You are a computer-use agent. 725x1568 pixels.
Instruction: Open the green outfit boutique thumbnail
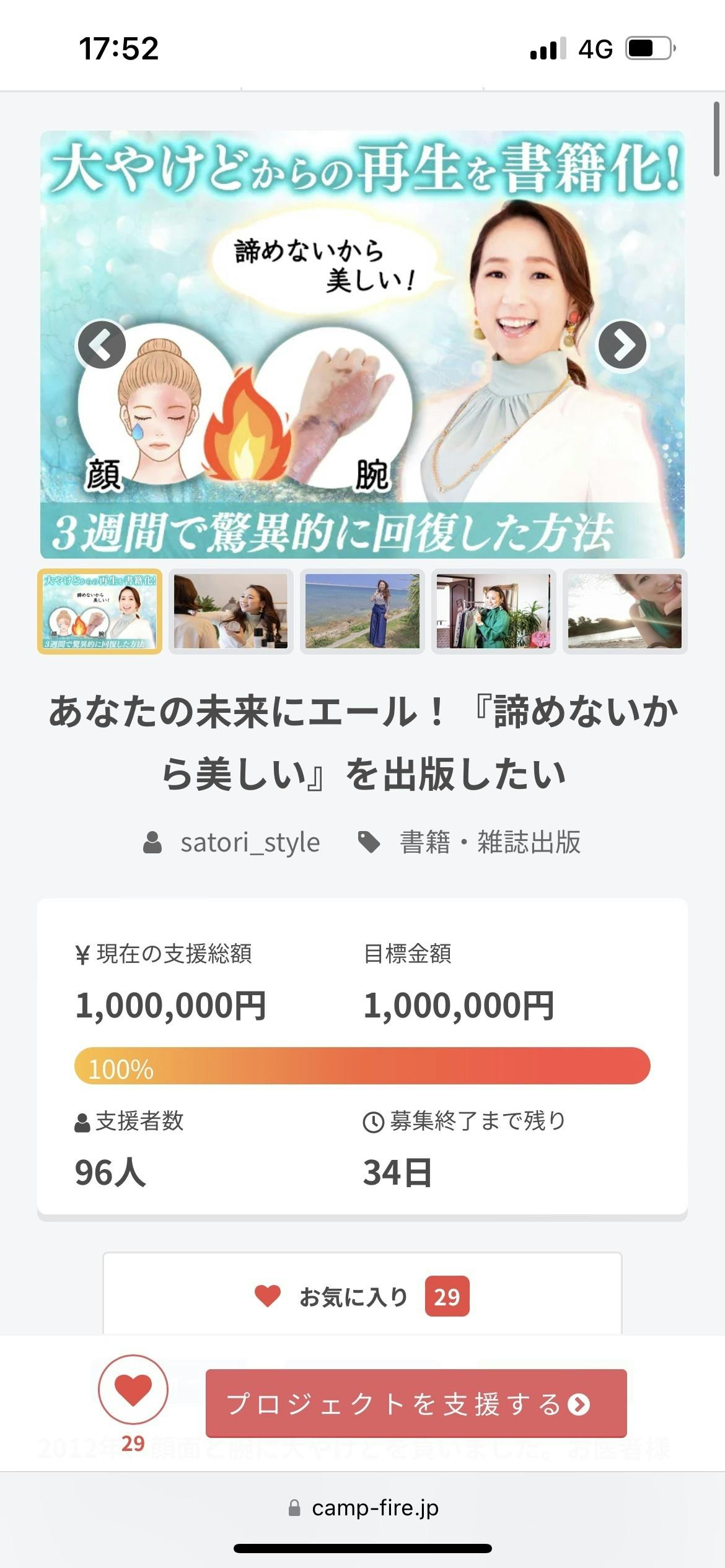[x=494, y=611]
